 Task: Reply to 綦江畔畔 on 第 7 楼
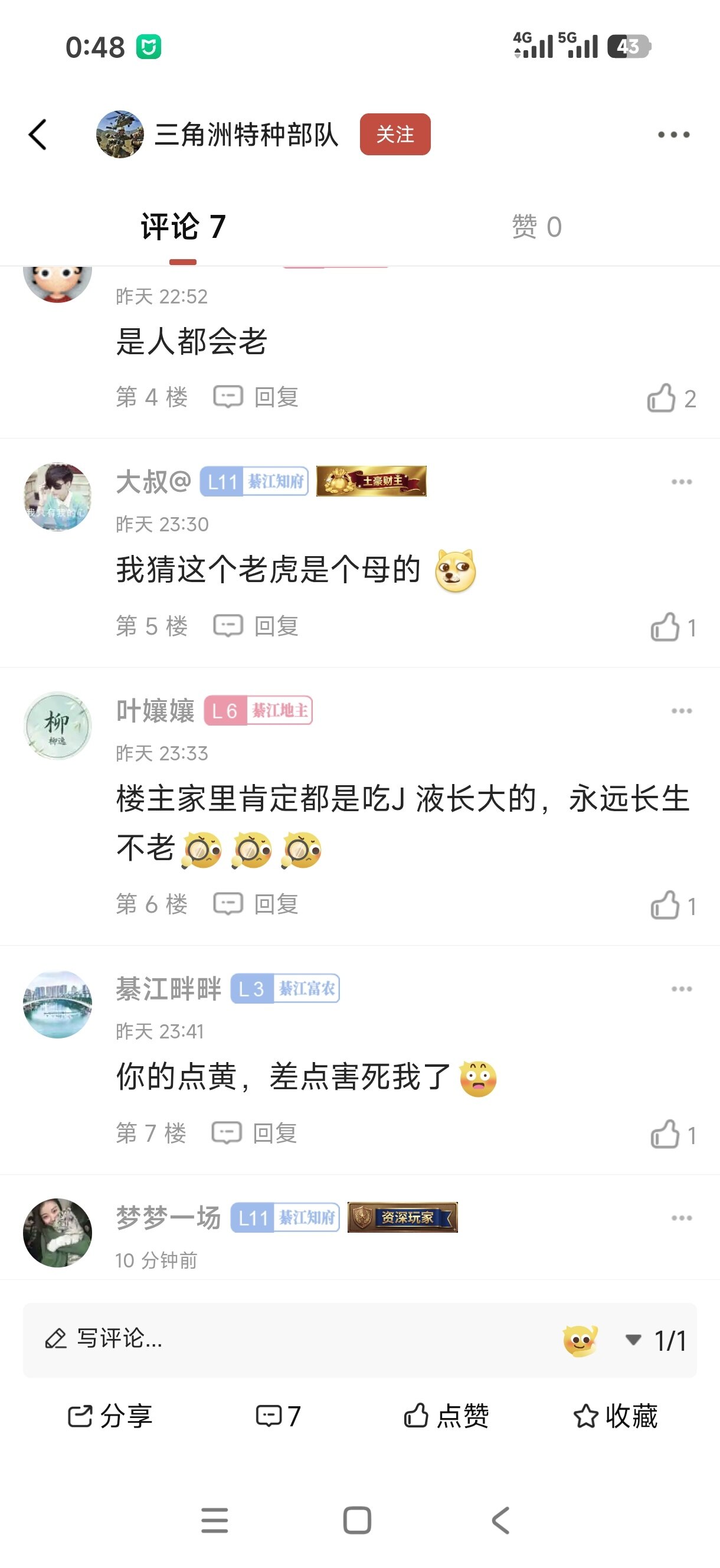pyautogui.click(x=255, y=1133)
